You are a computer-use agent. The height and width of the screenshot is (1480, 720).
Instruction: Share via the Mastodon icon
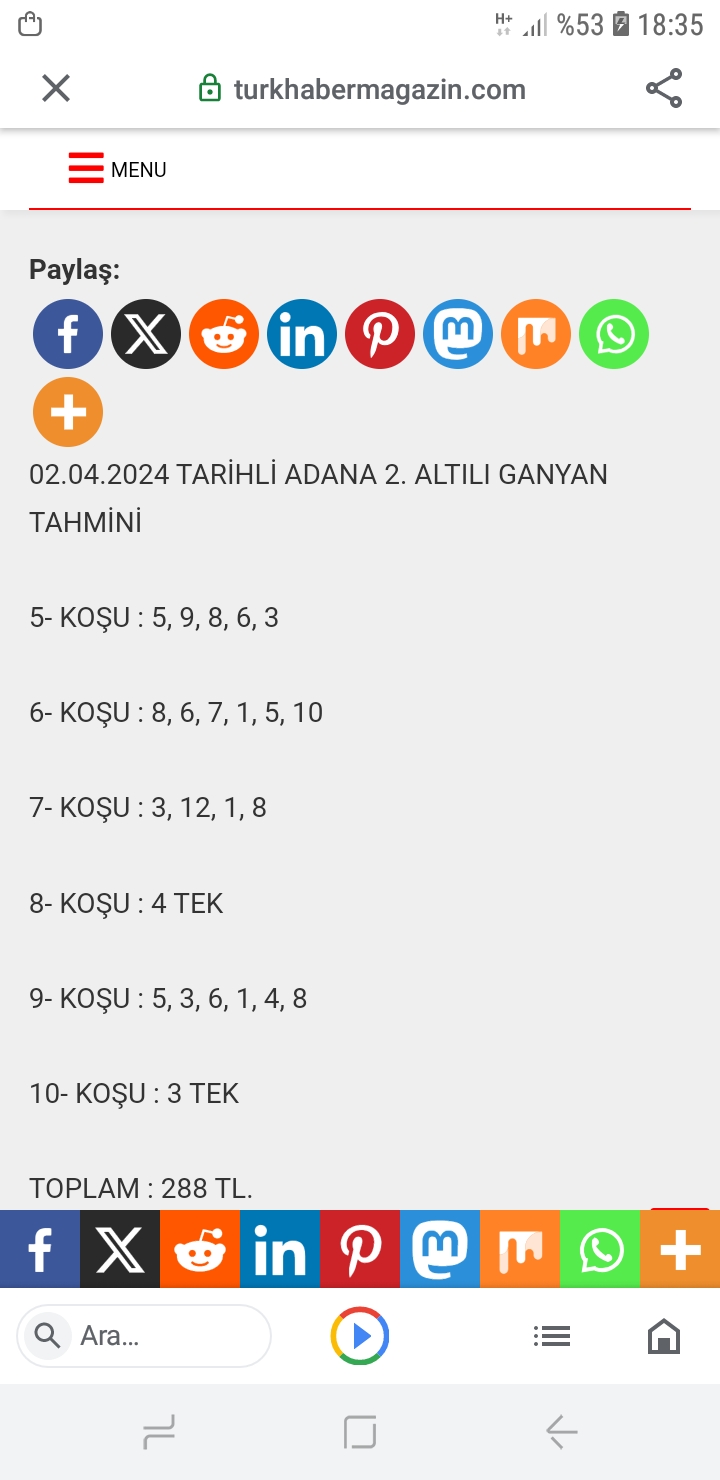pos(457,334)
